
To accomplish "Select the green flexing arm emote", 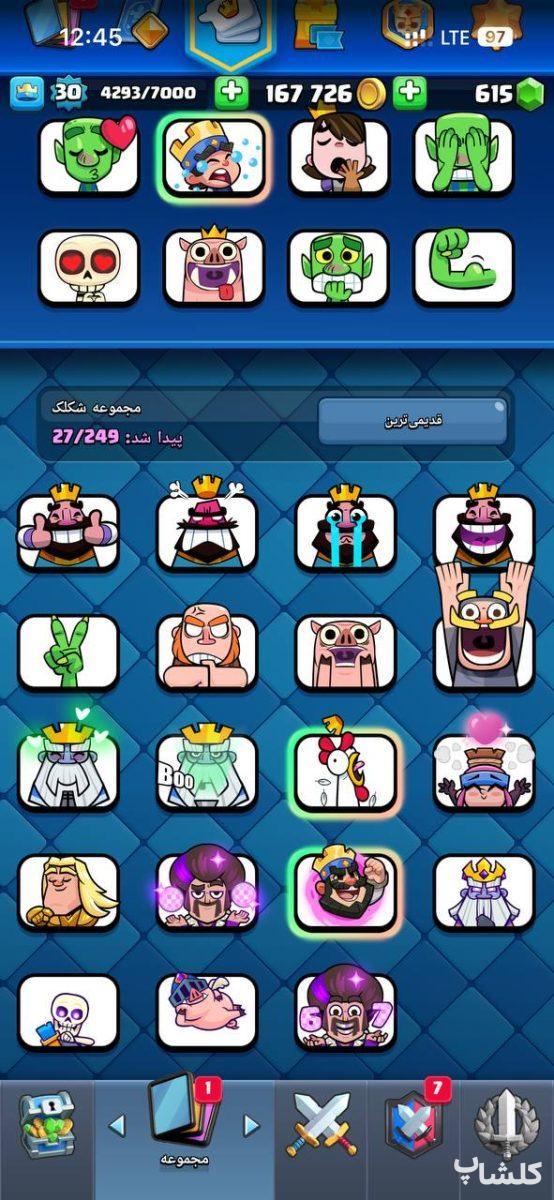I will tap(464, 267).
